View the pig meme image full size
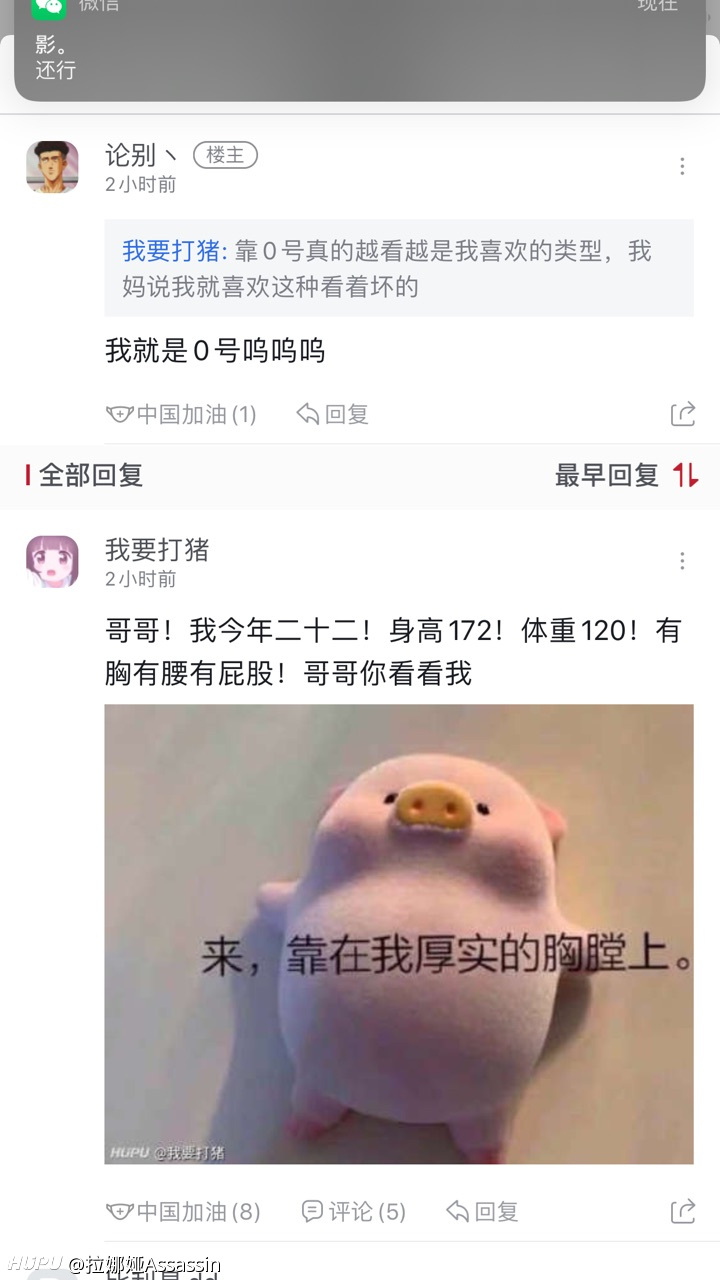The image size is (720, 1280). (399, 934)
